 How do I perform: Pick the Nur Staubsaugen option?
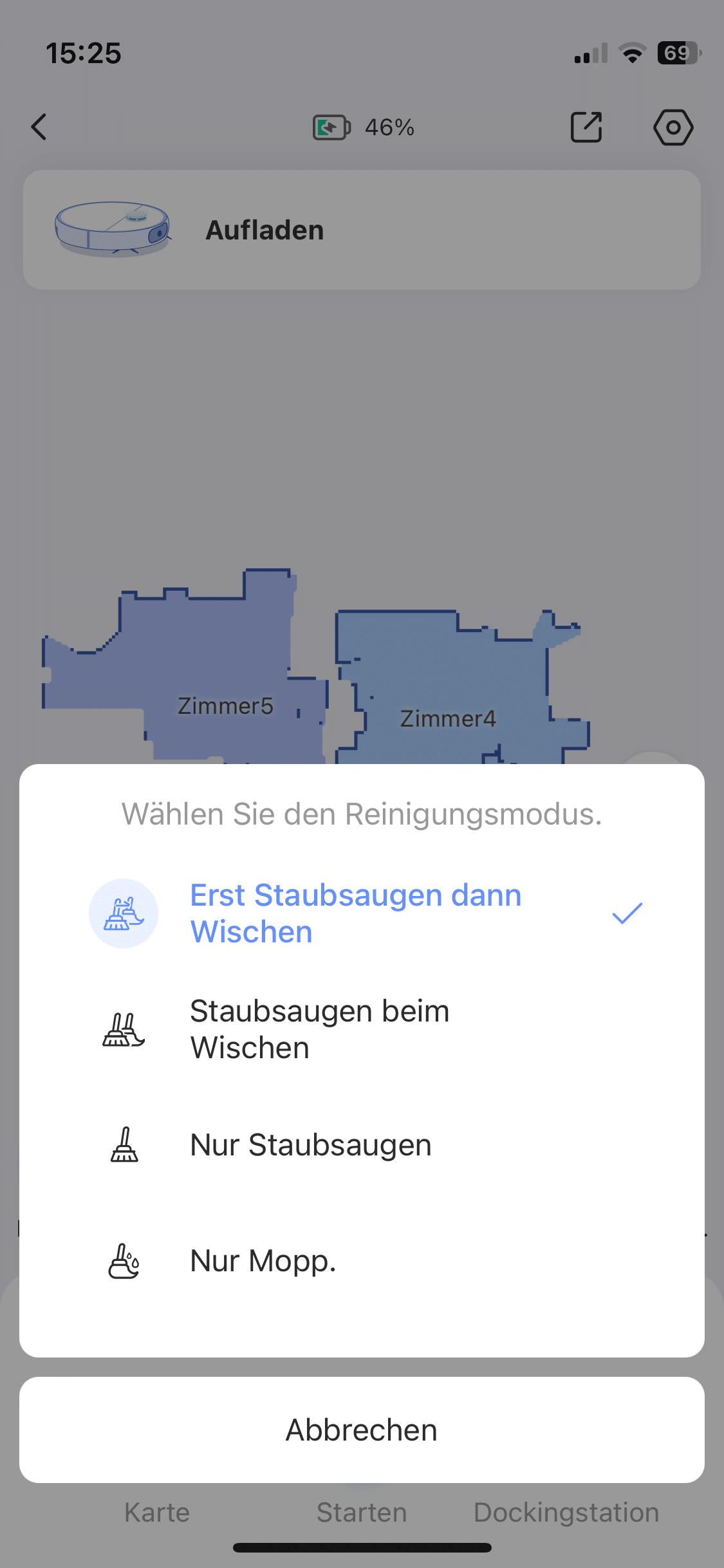tap(311, 1145)
